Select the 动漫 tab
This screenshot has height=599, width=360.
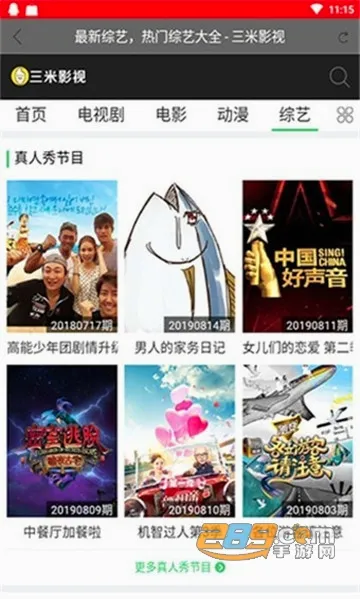click(x=233, y=115)
